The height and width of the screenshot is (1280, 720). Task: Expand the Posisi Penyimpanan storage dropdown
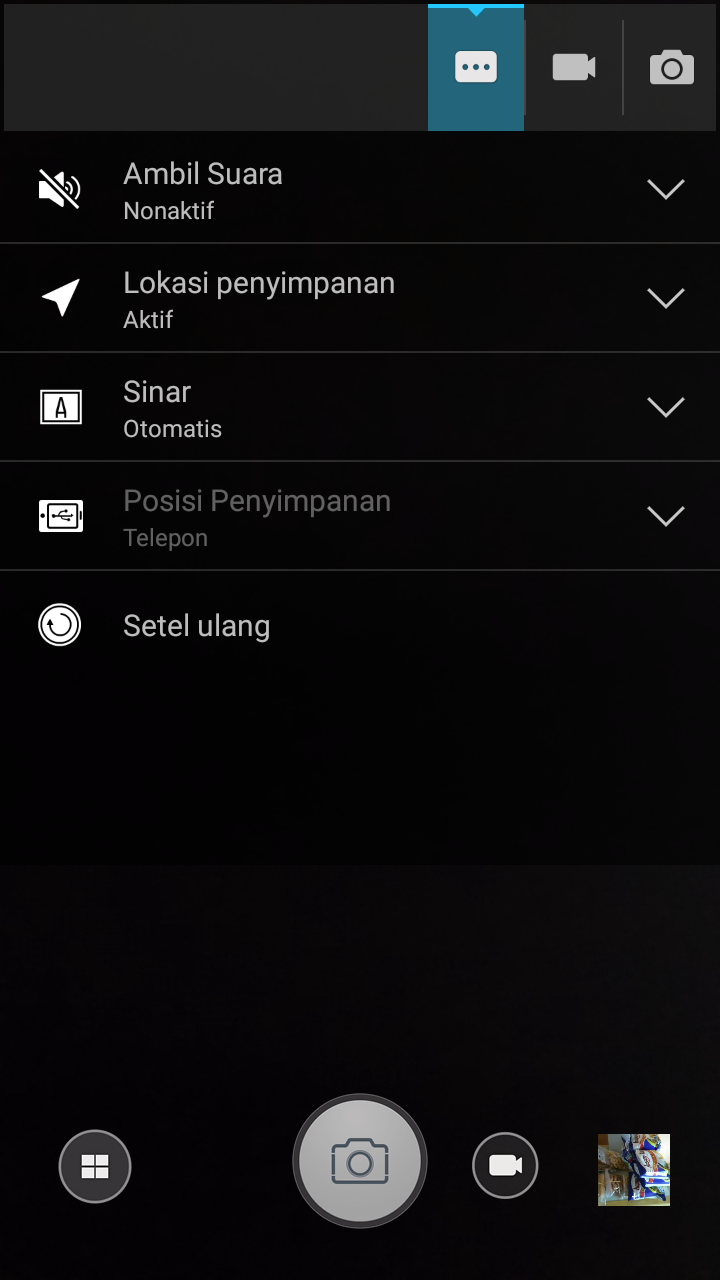(666, 516)
